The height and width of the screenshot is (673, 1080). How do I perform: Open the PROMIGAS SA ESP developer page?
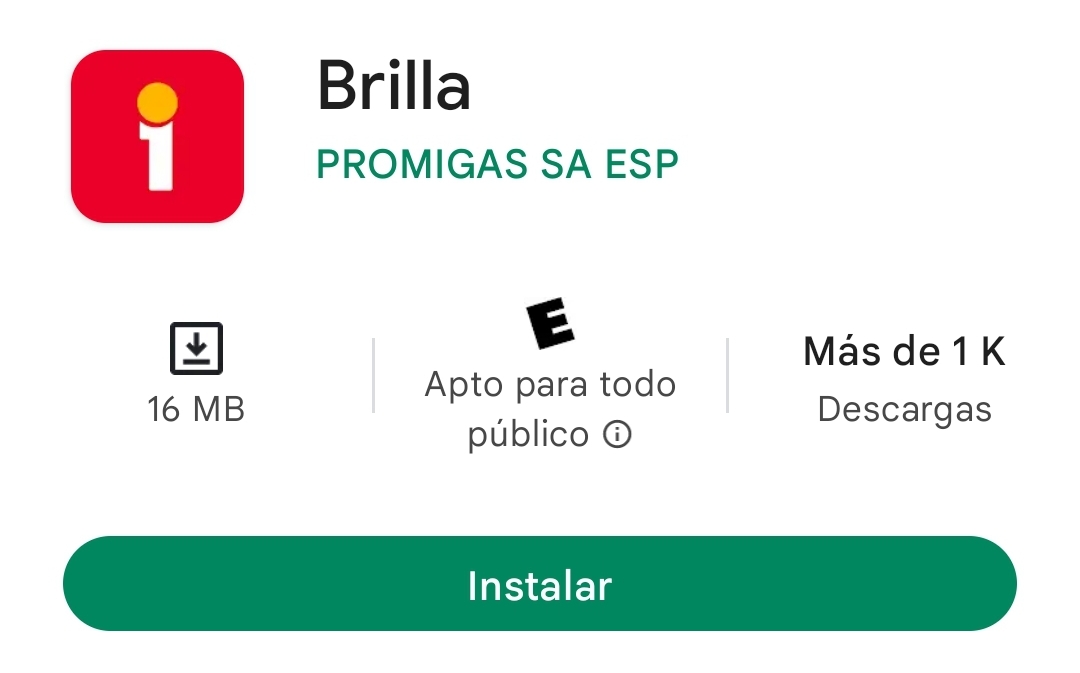(497, 165)
